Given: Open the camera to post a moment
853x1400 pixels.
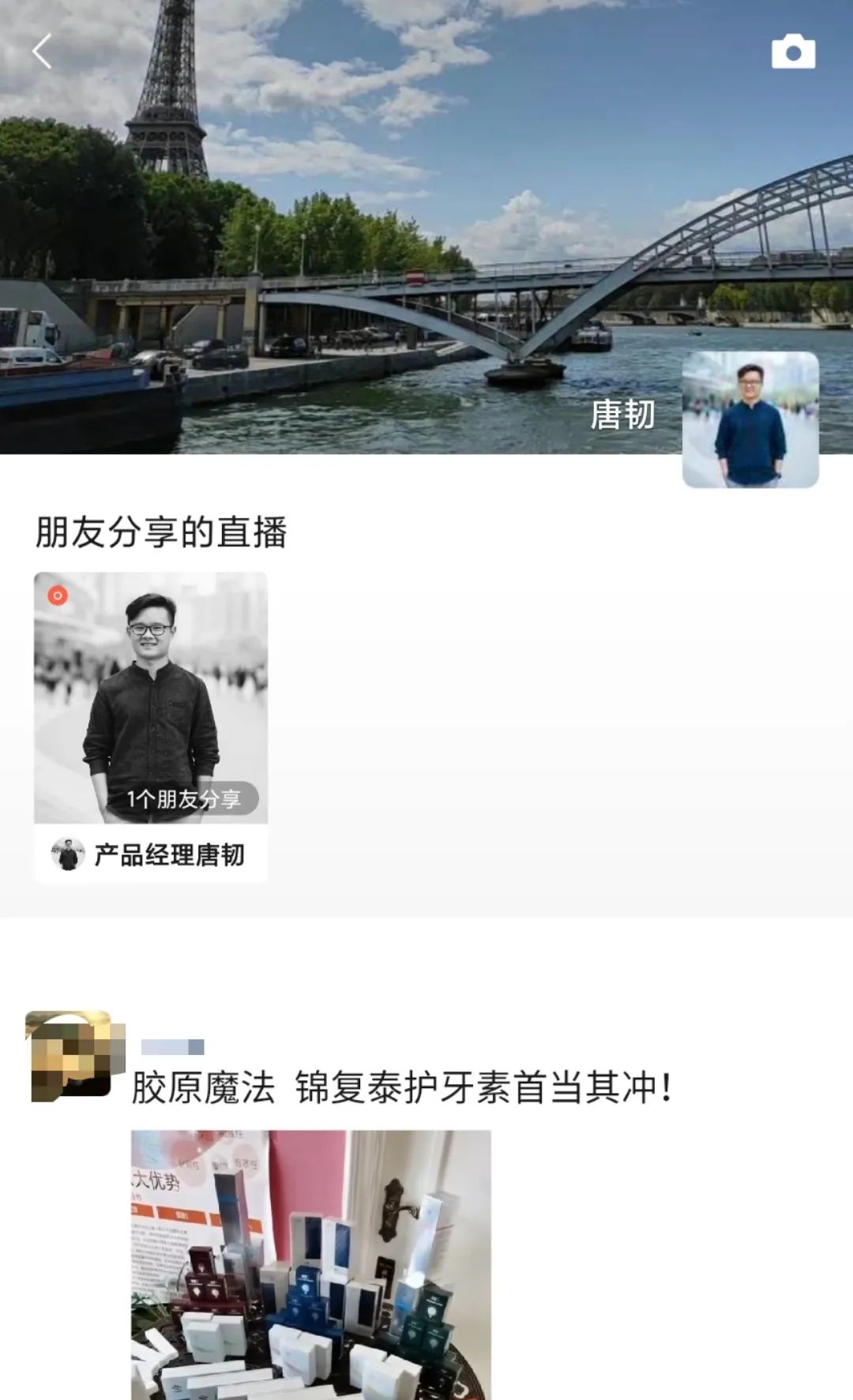Looking at the screenshot, I should 793,52.
